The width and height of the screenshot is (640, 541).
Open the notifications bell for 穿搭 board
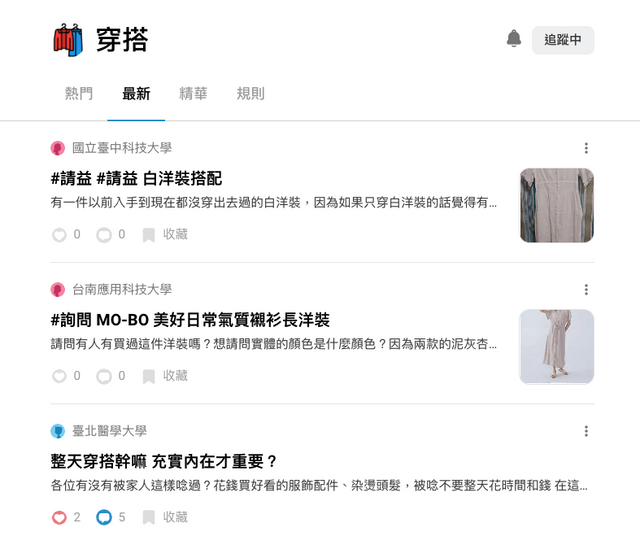513,39
